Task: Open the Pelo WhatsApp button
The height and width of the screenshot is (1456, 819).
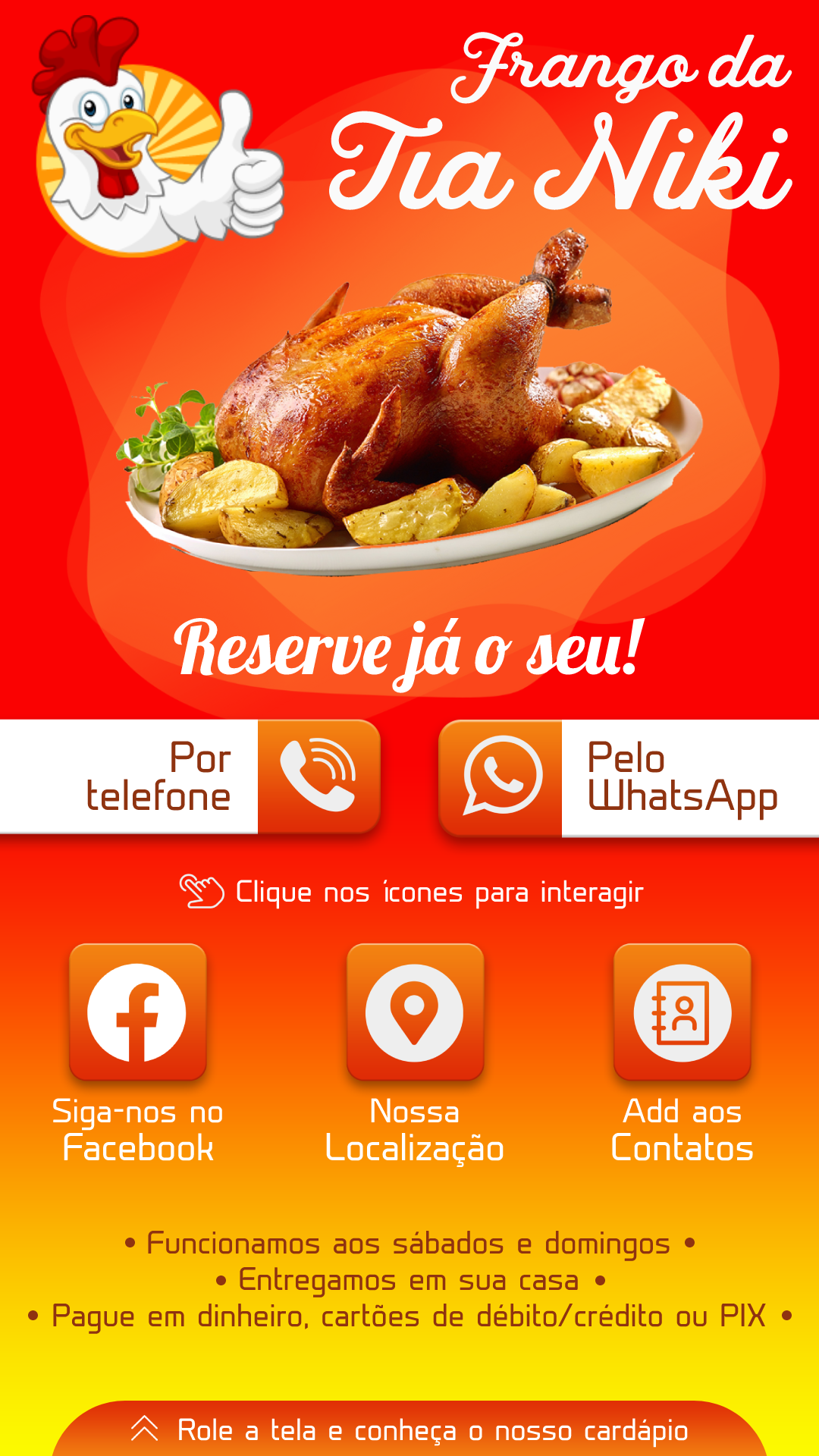Action: [x=501, y=778]
